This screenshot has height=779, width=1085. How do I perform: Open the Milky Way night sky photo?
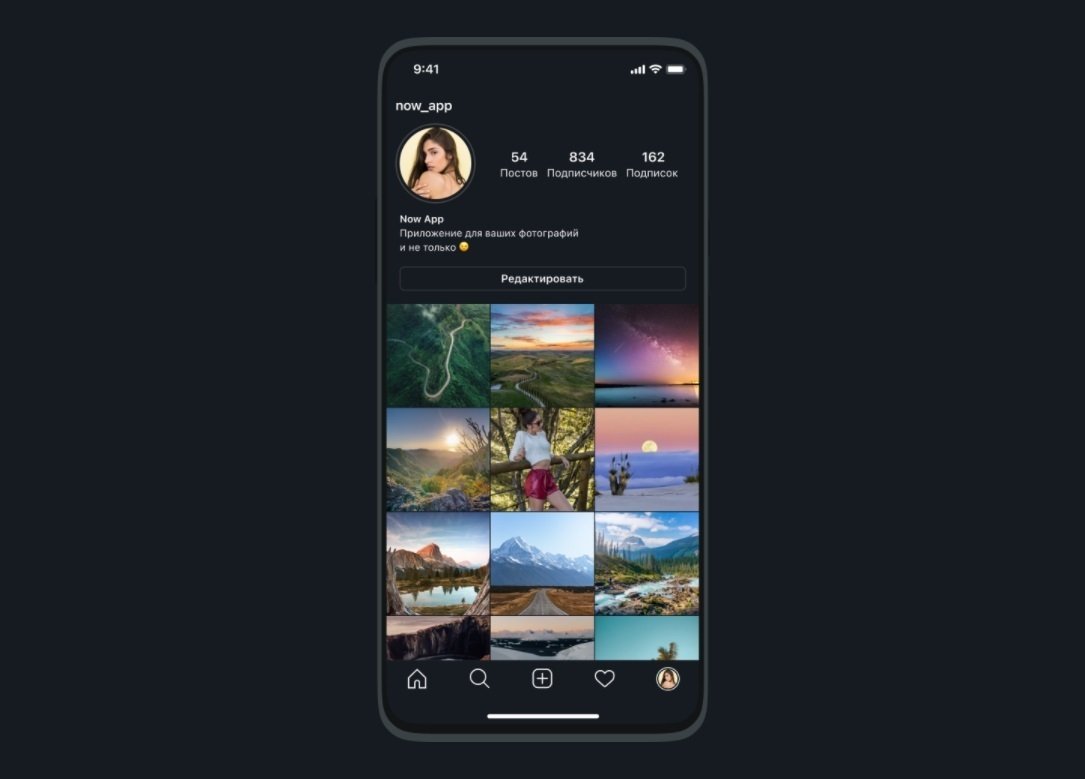click(647, 355)
